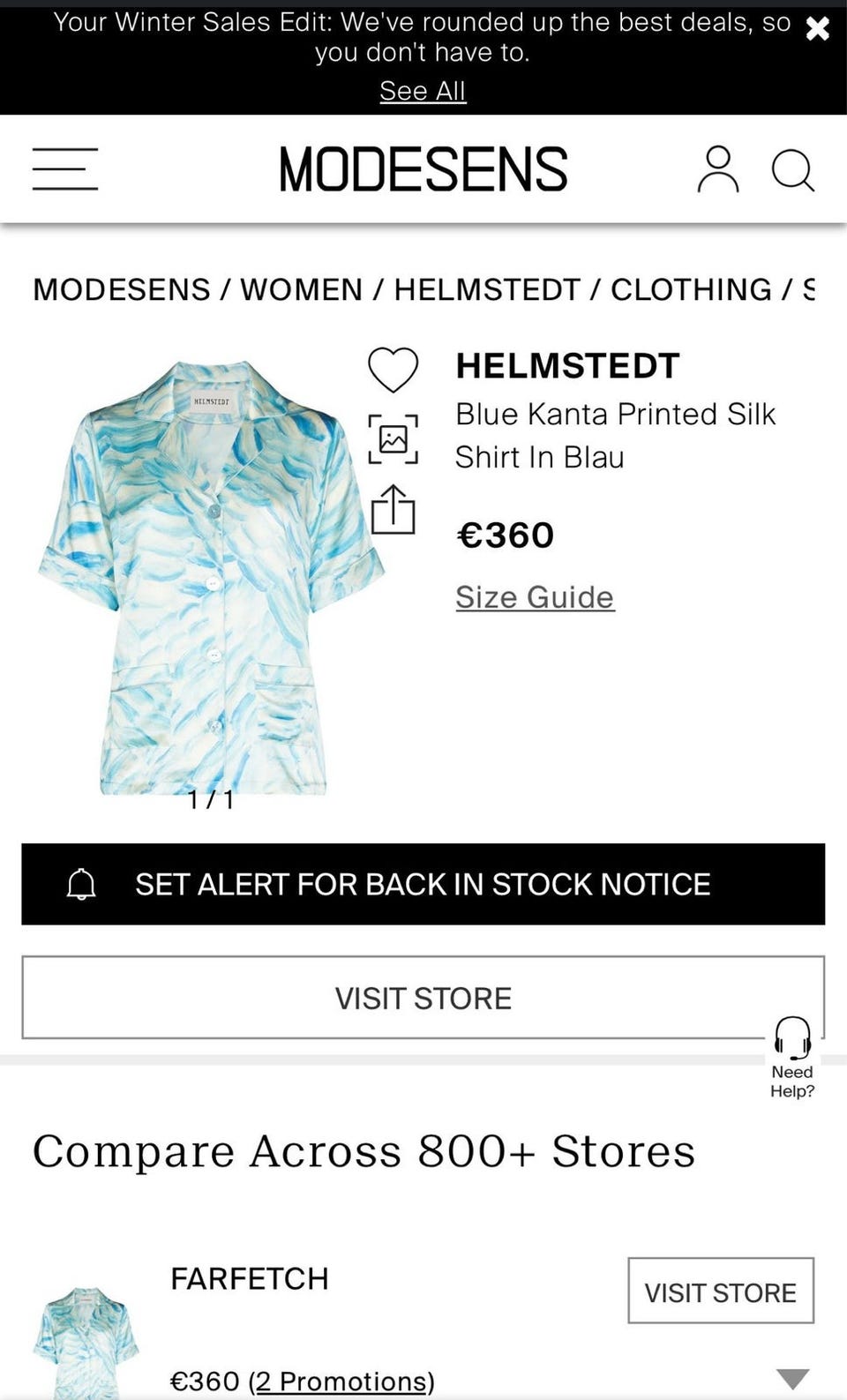Open the search icon

click(x=793, y=170)
